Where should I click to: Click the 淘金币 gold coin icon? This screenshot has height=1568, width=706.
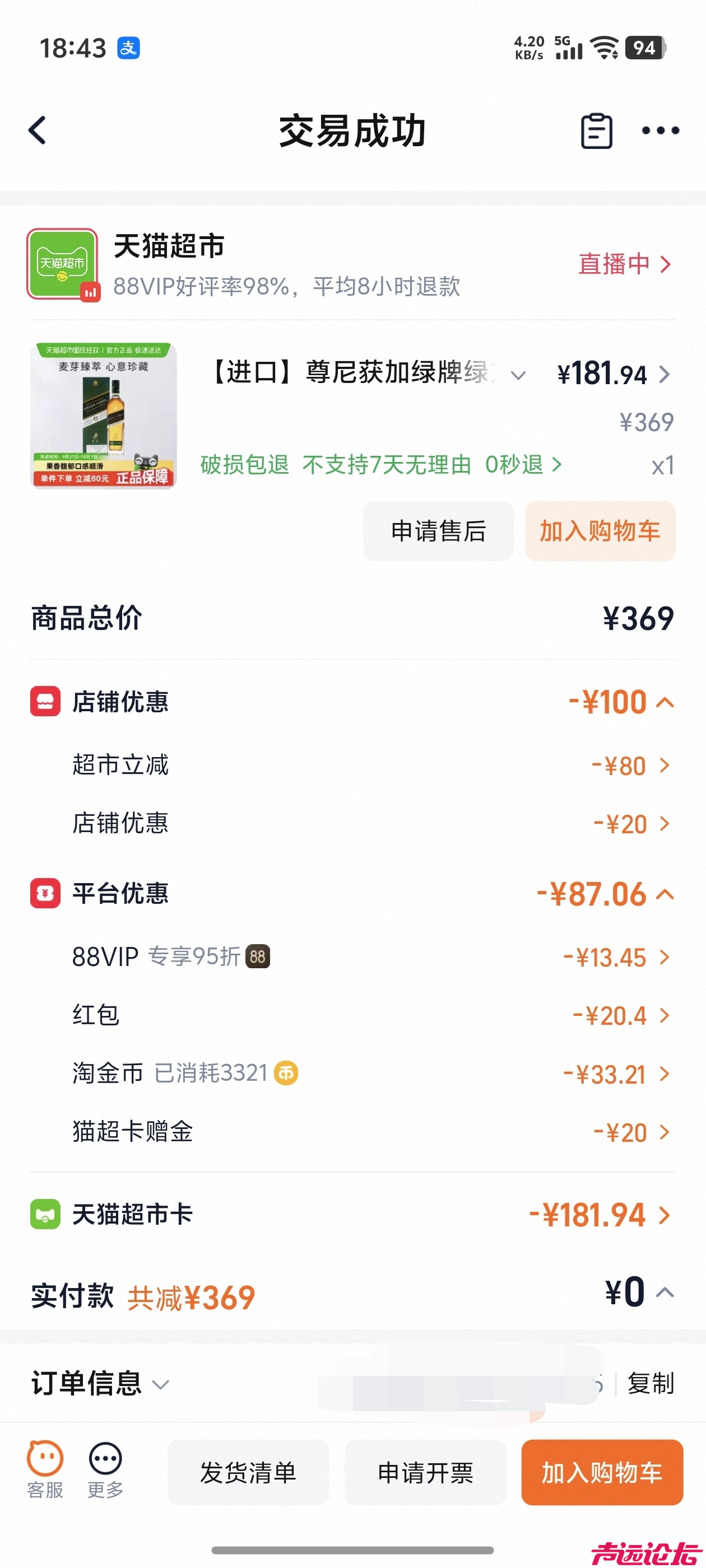[287, 1072]
